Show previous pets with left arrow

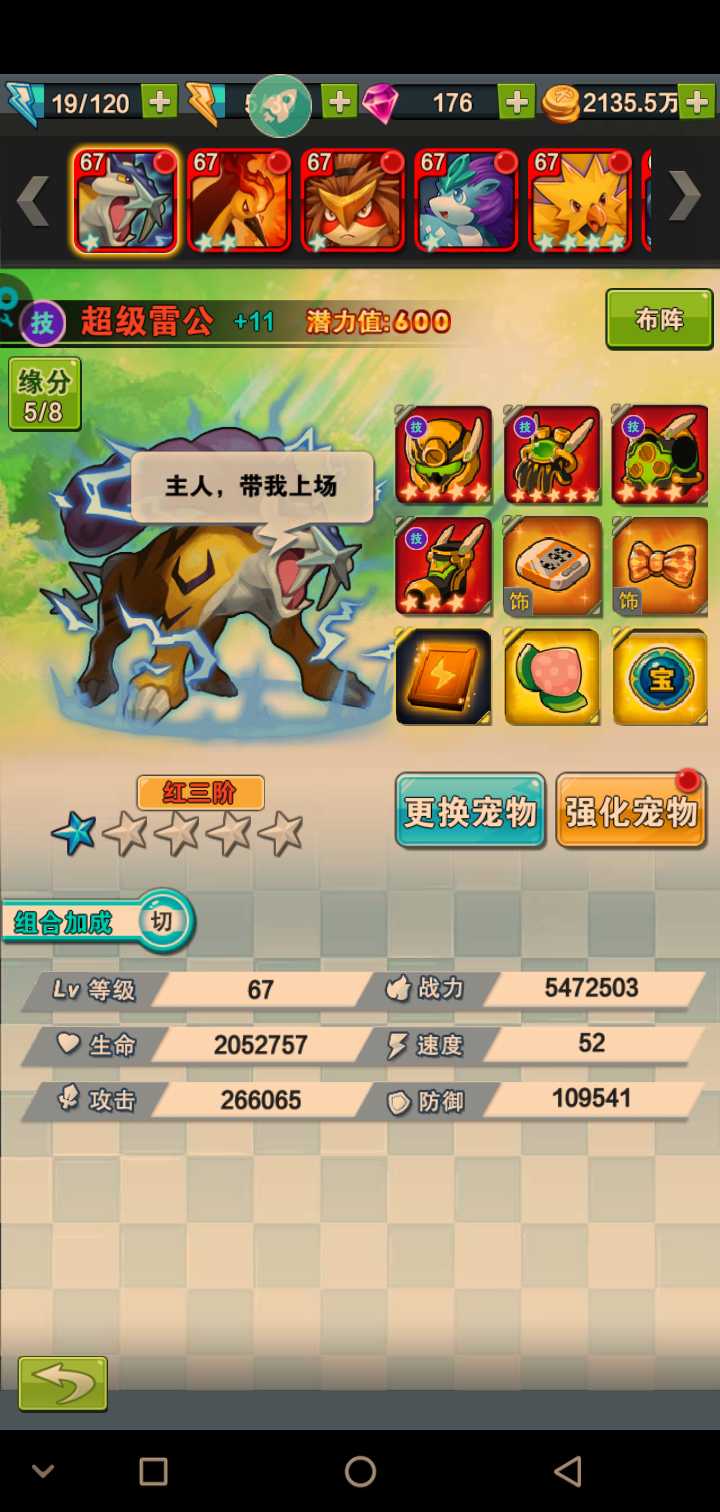click(33, 200)
